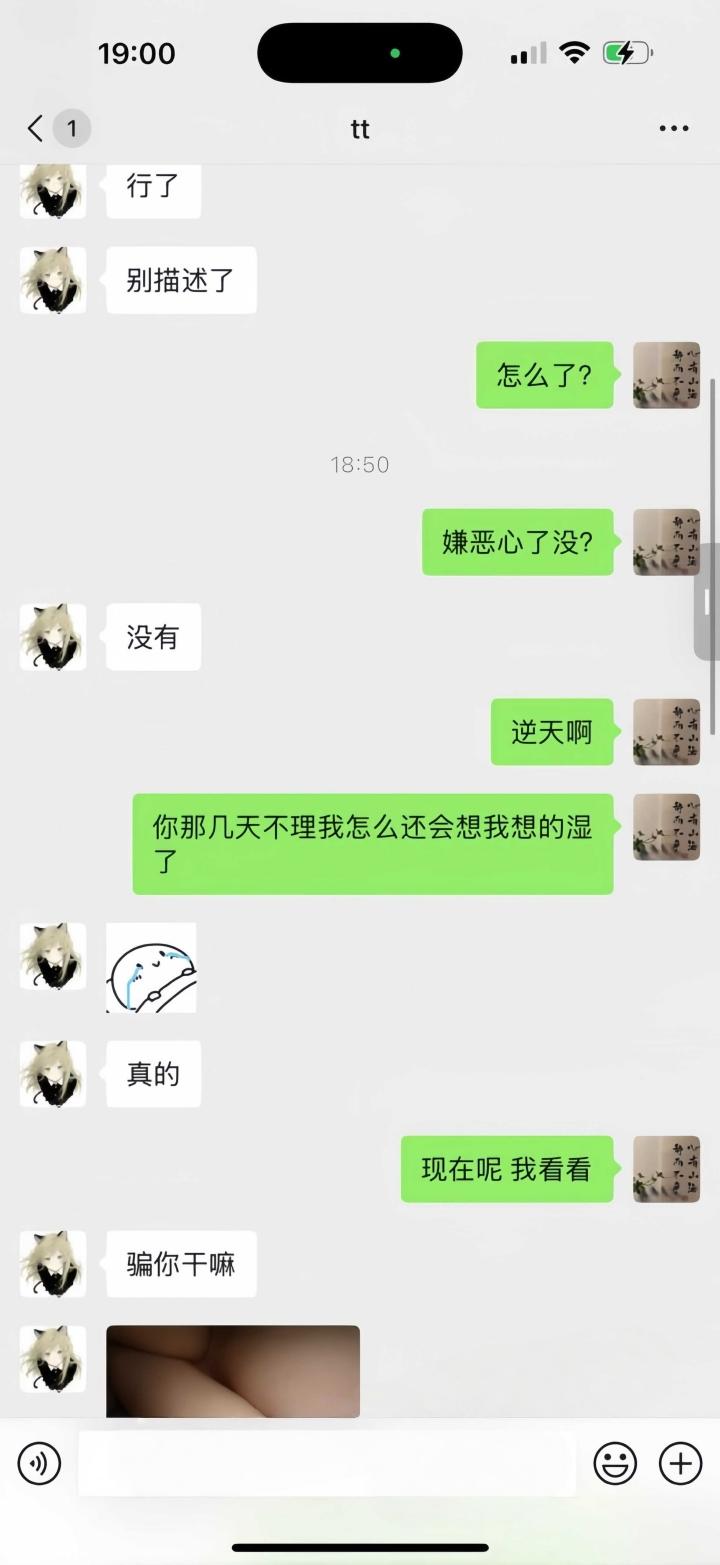The image size is (720, 1565).
Task: Focus the message text field
Action: click(x=326, y=1463)
